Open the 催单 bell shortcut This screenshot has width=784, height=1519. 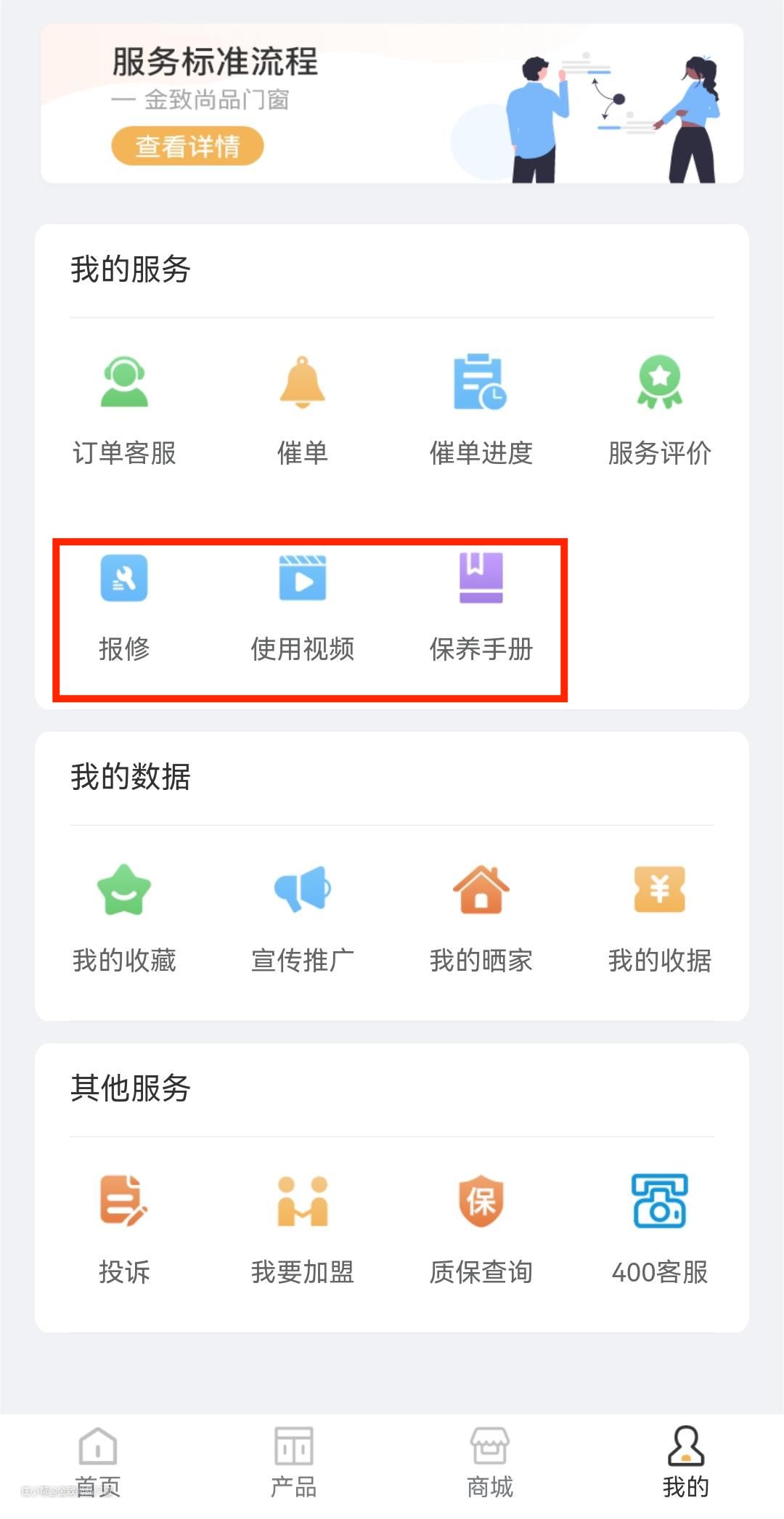pyautogui.click(x=303, y=408)
